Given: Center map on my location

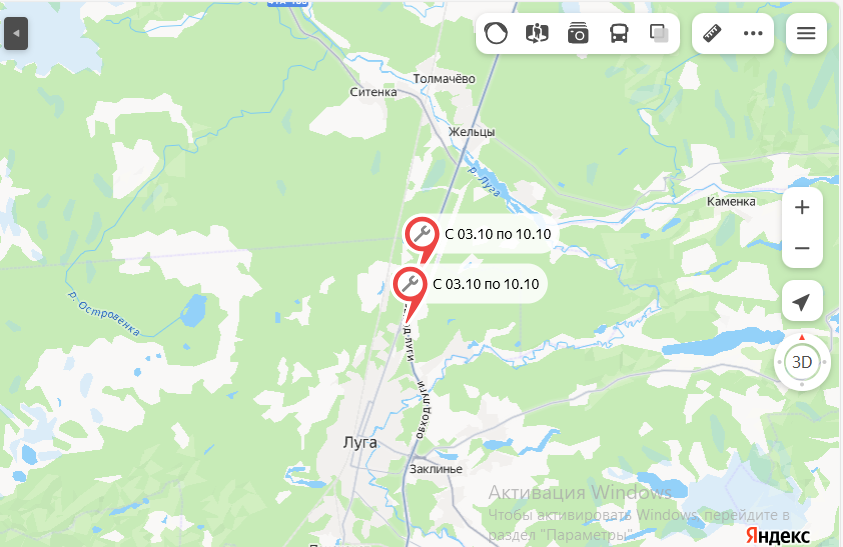Looking at the screenshot, I should point(802,302).
